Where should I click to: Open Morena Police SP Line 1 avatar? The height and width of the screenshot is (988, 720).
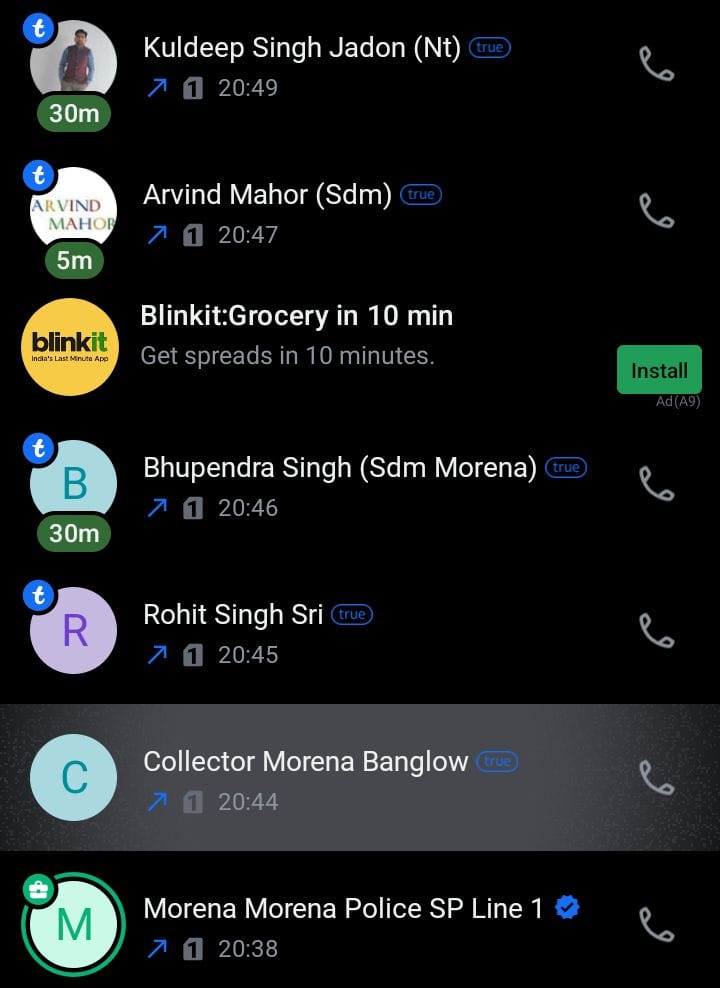click(74, 925)
